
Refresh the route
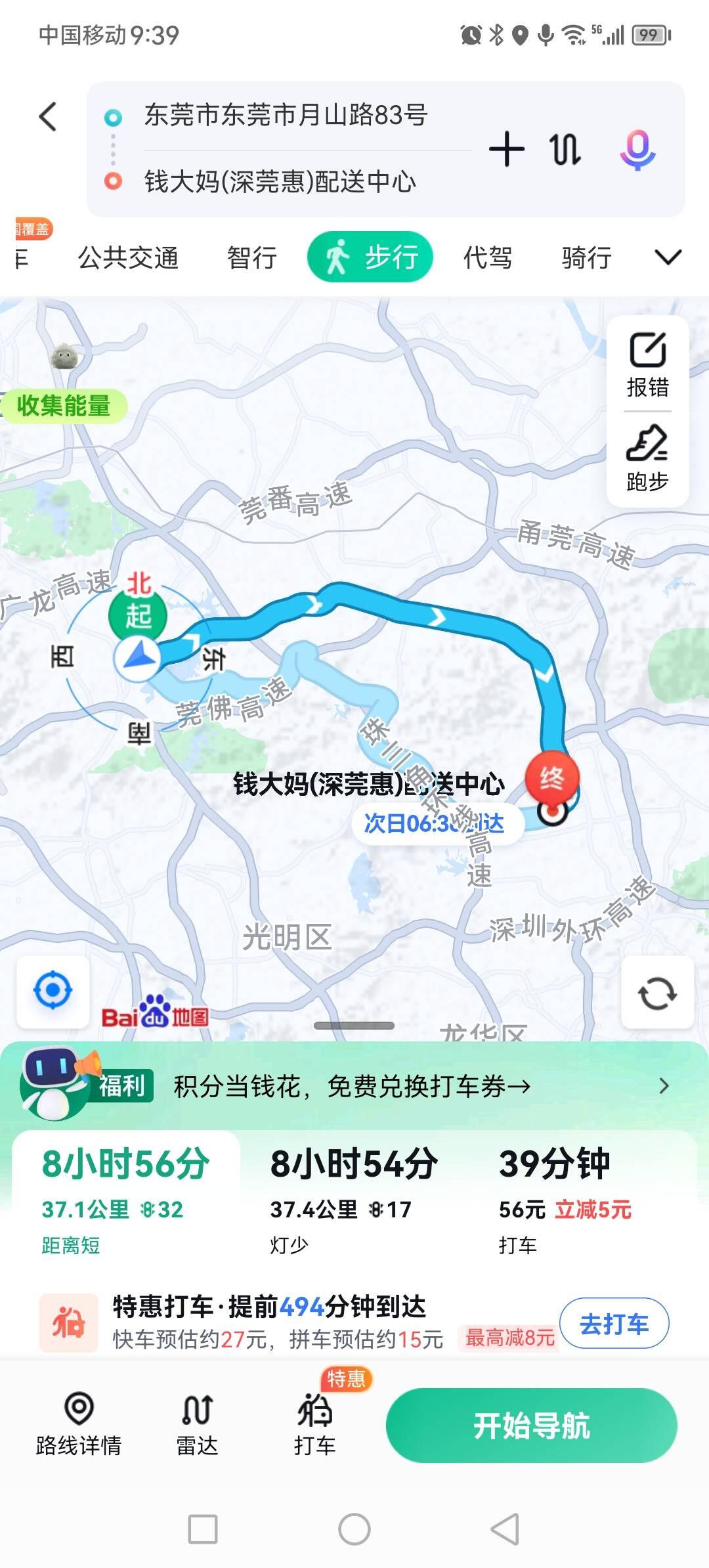(x=657, y=993)
